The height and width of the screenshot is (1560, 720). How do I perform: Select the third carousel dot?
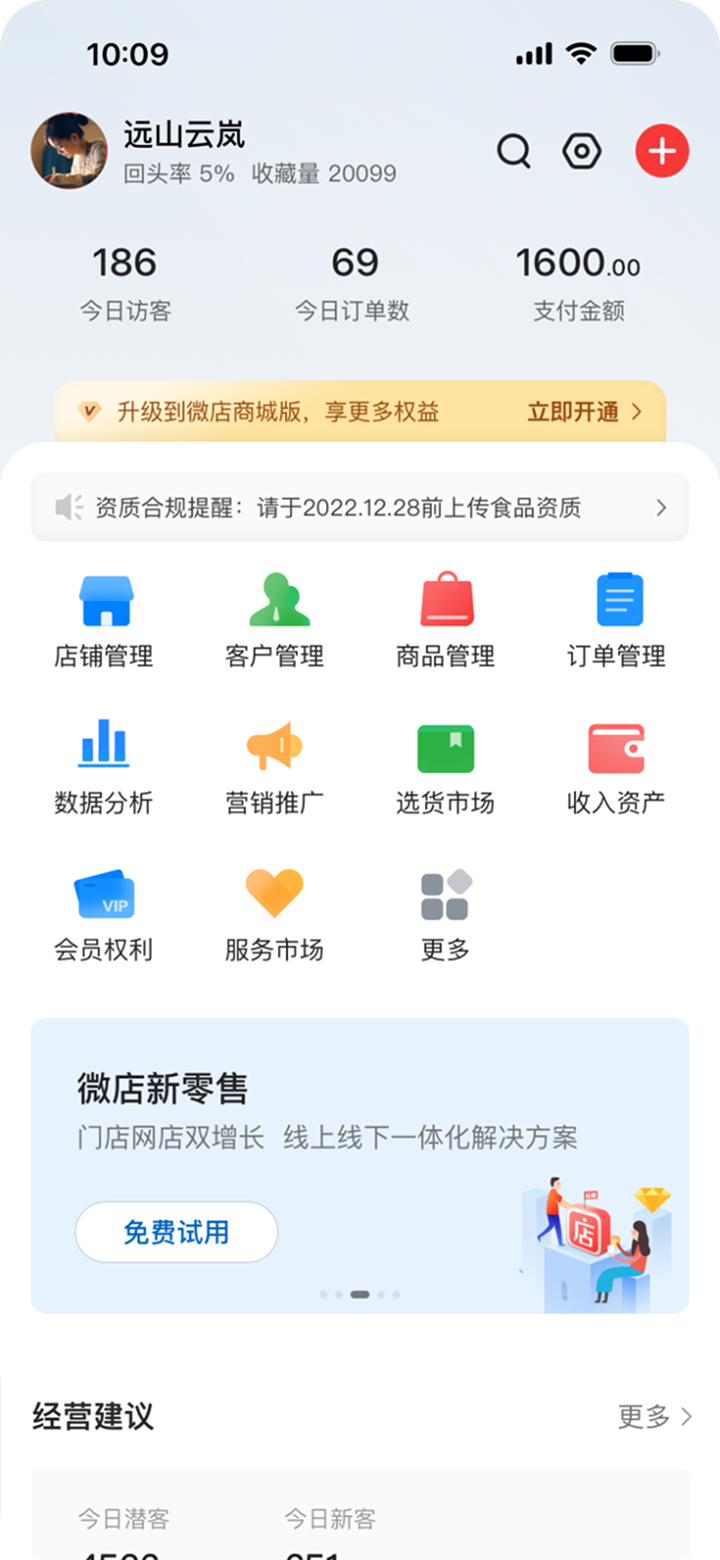point(359,1293)
